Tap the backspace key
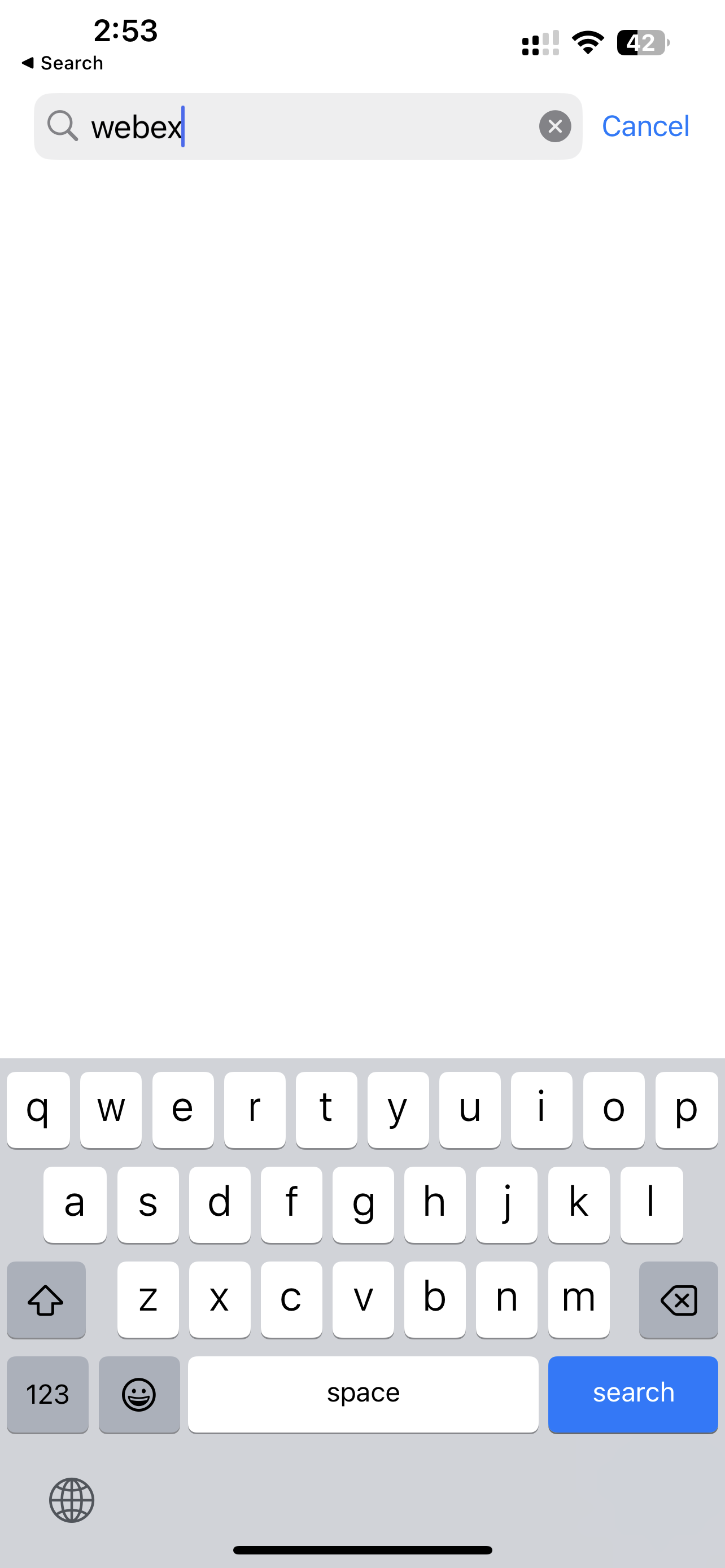 [678, 1300]
